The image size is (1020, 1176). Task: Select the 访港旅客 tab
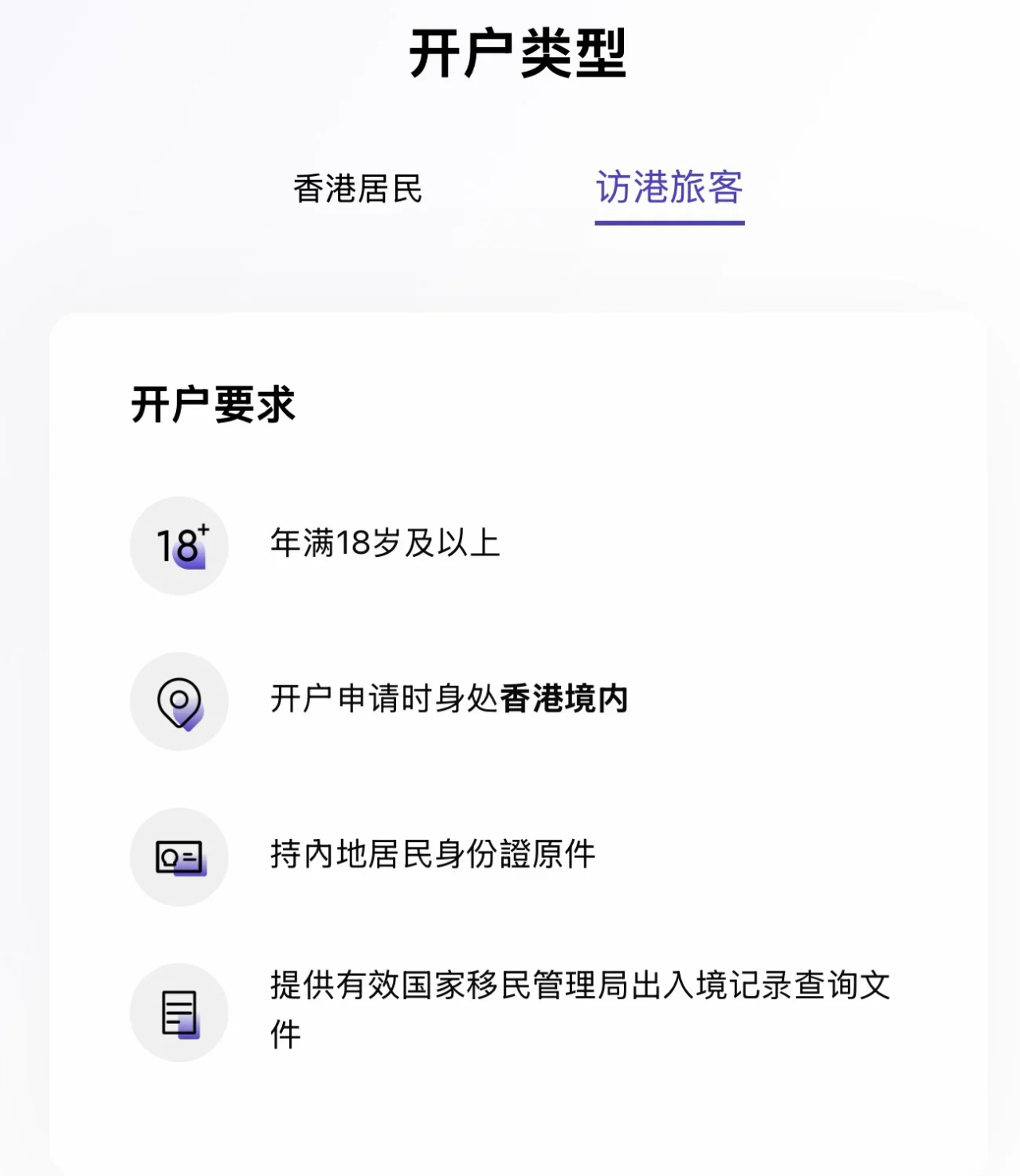point(669,189)
